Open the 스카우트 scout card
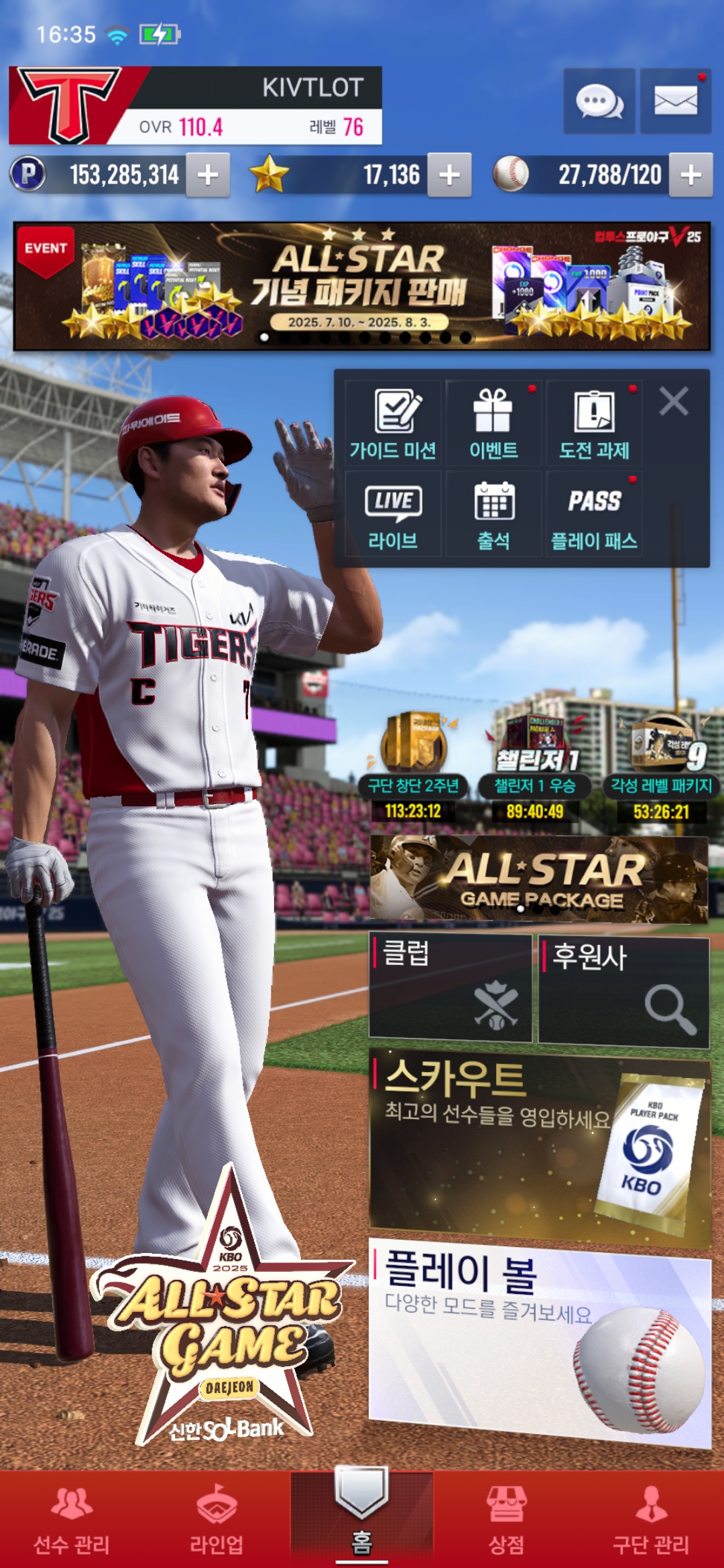 [540, 1147]
